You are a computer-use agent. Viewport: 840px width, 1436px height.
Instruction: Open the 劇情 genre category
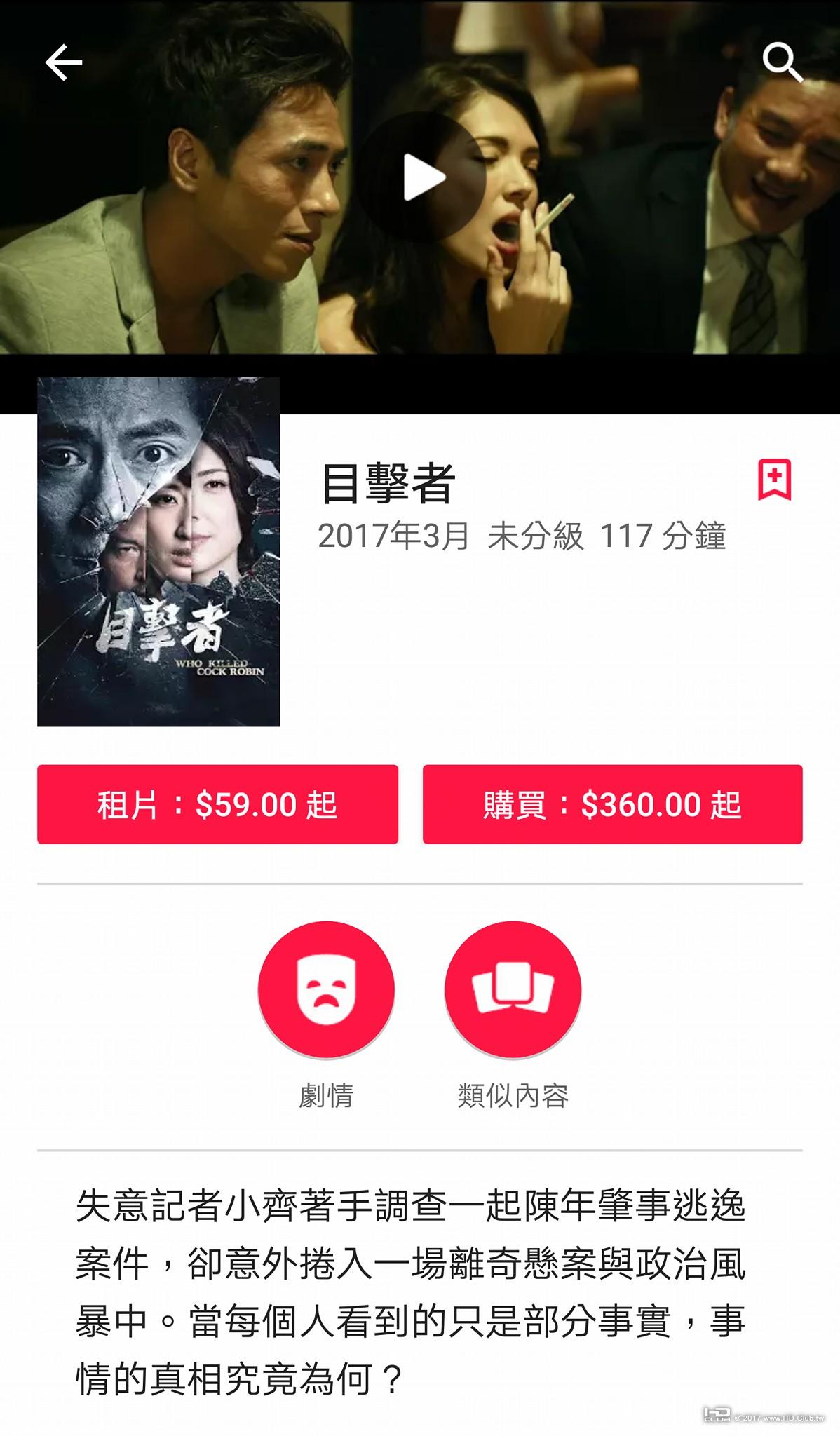coord(326,989)
